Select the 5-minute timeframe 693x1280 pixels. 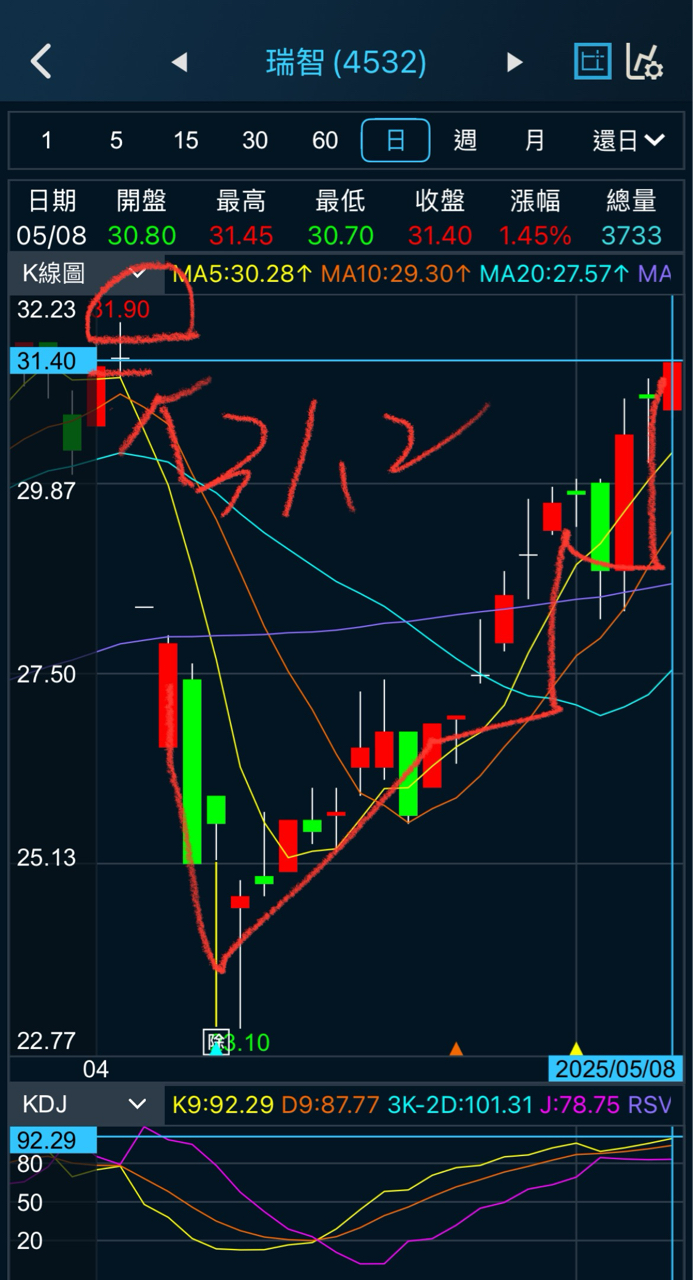(x=116, y=141)
